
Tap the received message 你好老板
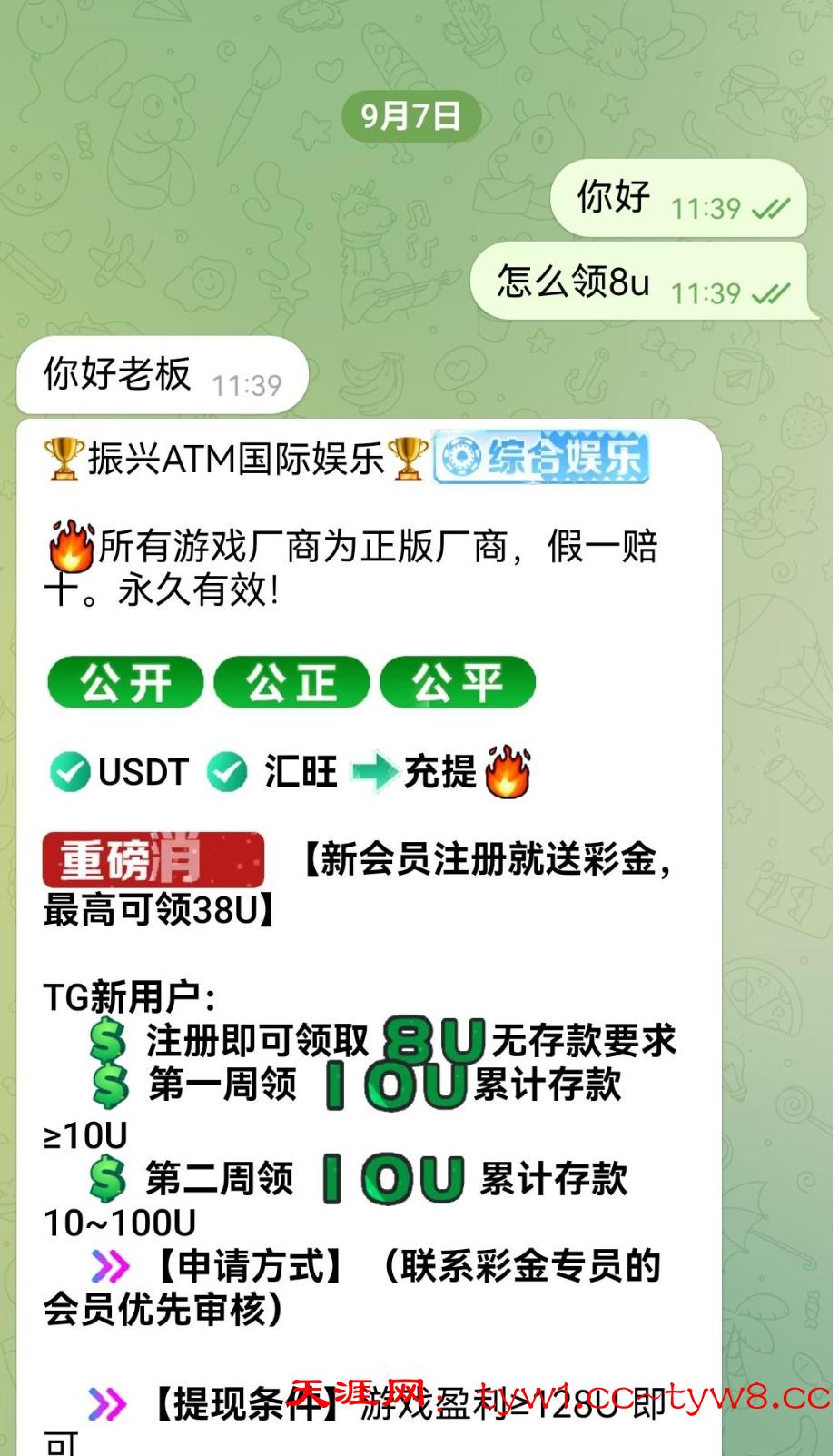(162, 375)
